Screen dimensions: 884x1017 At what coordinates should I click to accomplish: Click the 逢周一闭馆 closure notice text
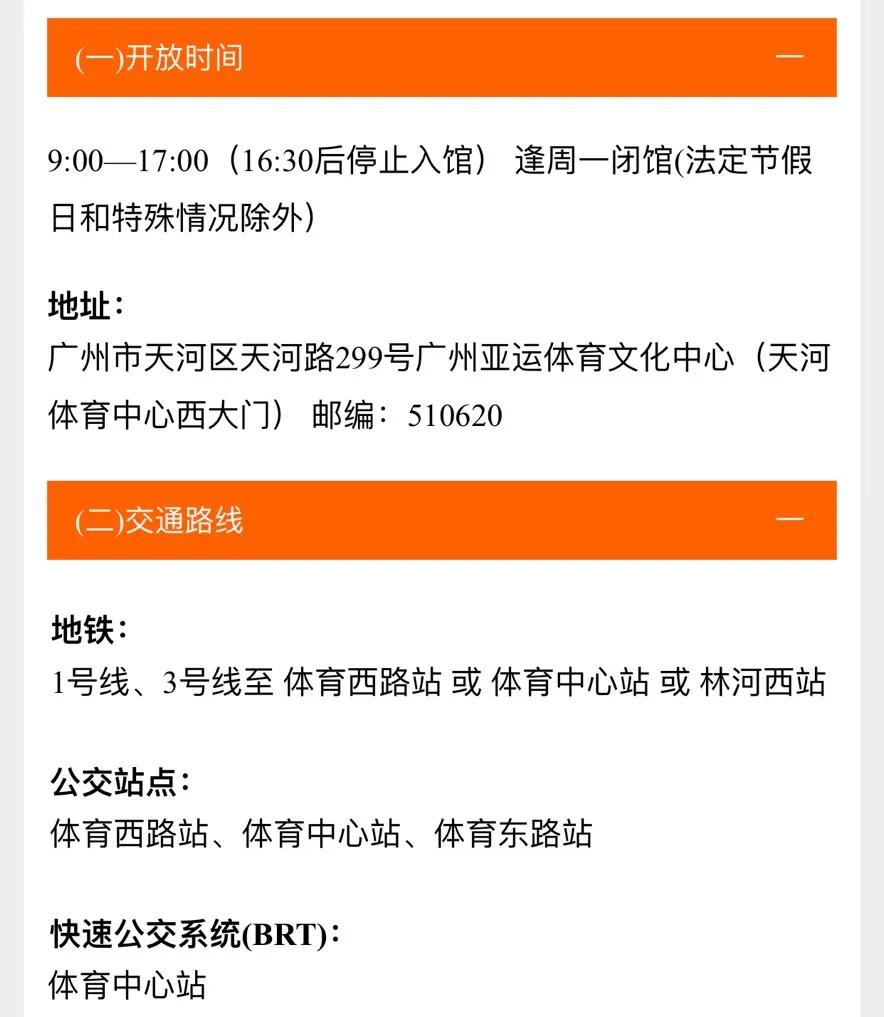pos(593,160)
